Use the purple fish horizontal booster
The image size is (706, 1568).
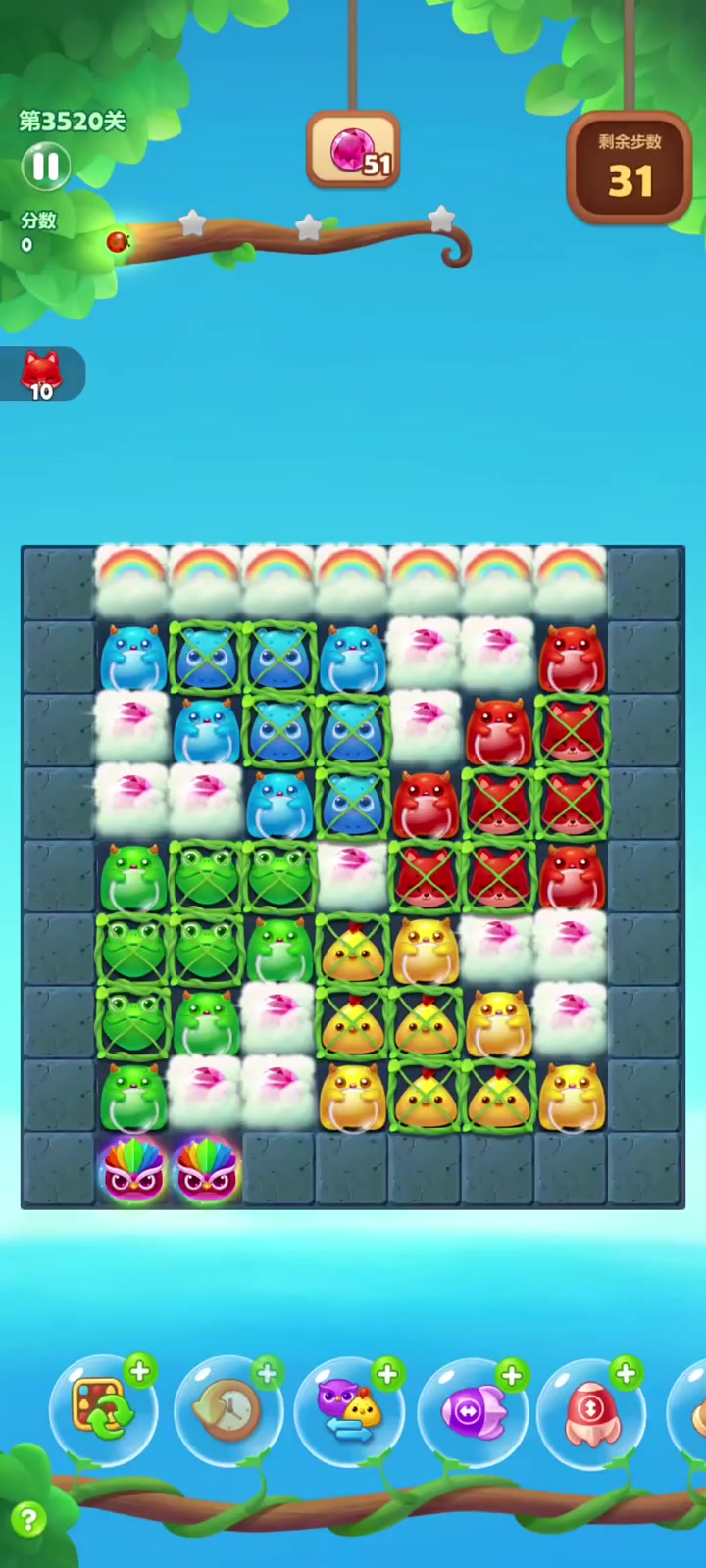(472, 1413)
